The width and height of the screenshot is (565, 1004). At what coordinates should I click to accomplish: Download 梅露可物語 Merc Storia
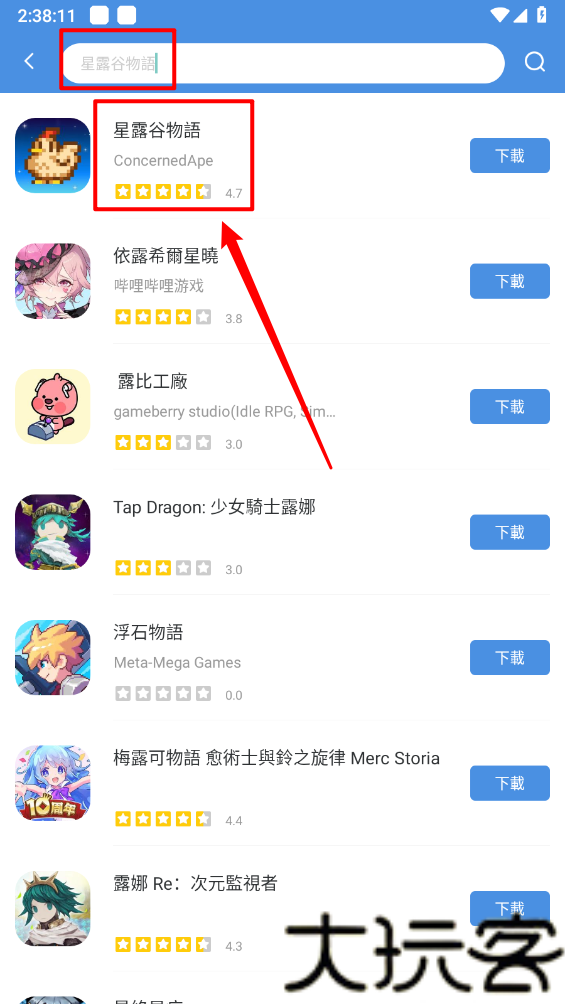tap(510, 783)
